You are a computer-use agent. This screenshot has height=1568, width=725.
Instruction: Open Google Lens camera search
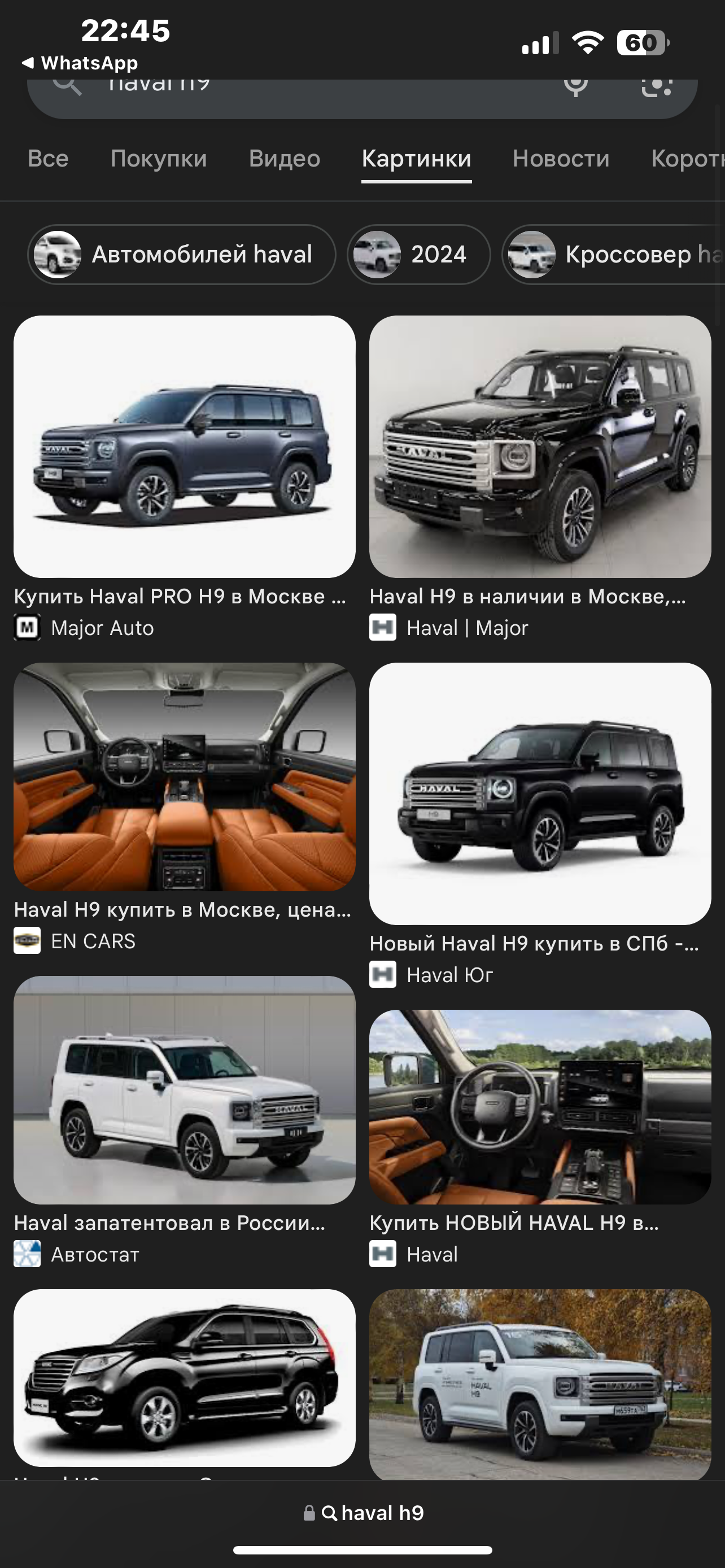(x=657, y=86)
